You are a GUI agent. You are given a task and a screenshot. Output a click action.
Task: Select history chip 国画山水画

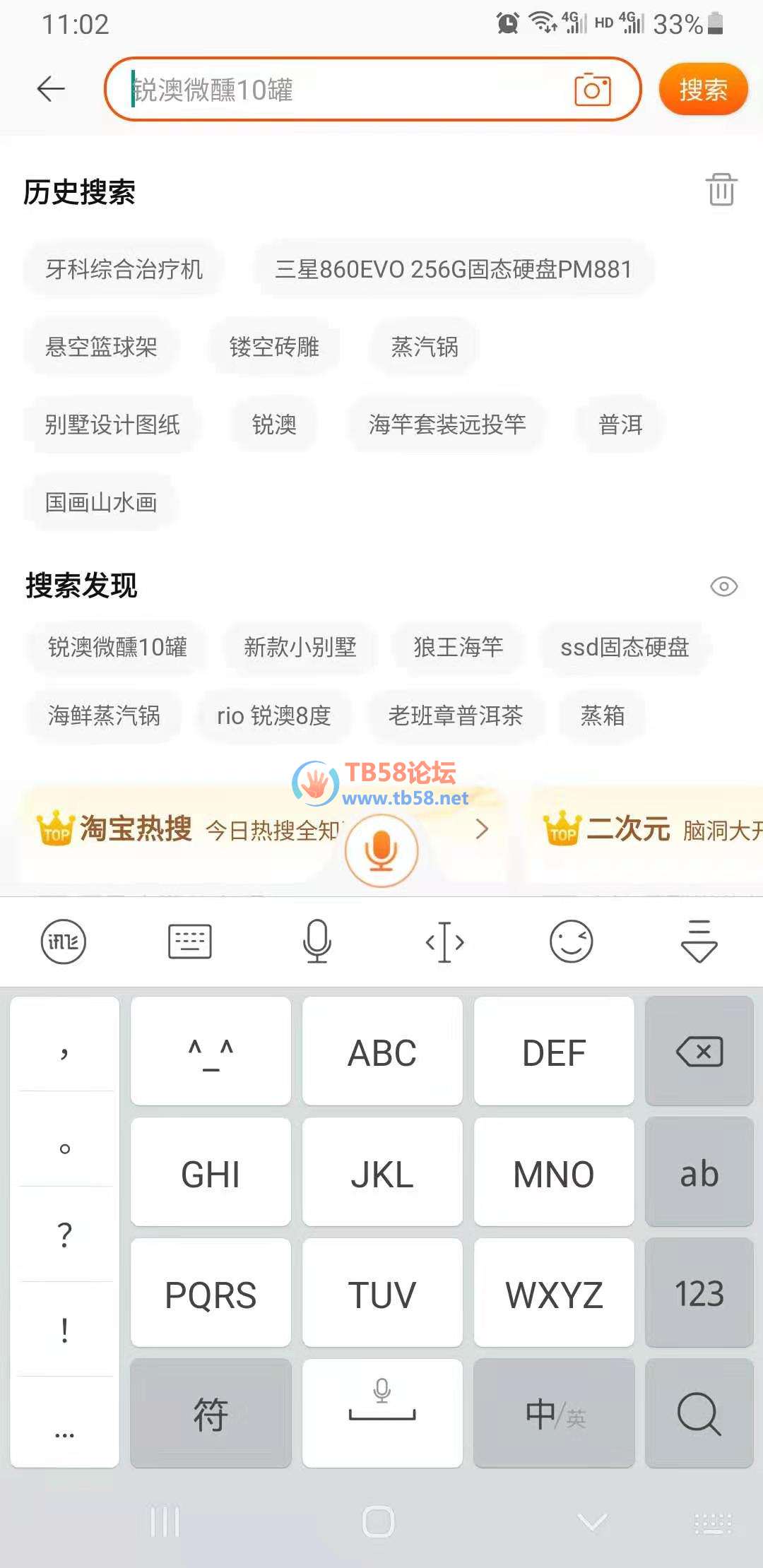tap(101, 502)
